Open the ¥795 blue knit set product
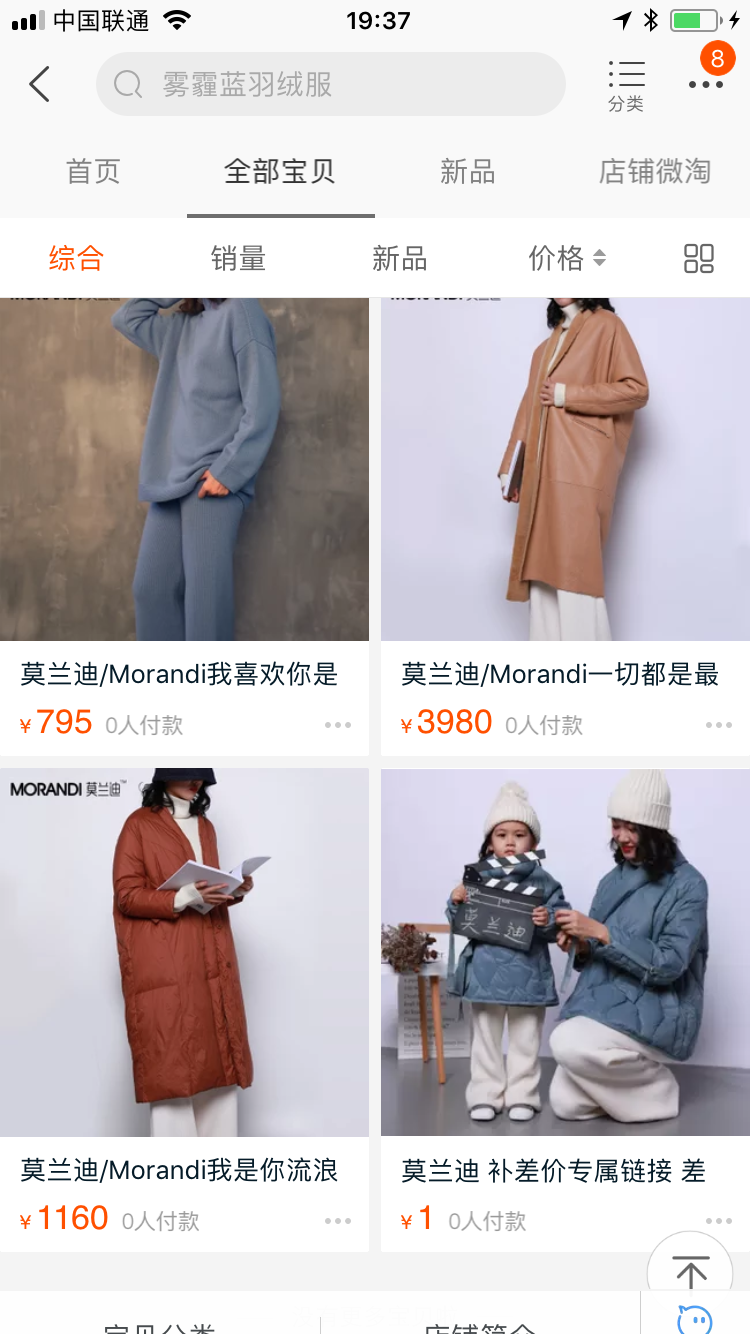The width and height of the screenshot is (750, 1334). point(184,470)
